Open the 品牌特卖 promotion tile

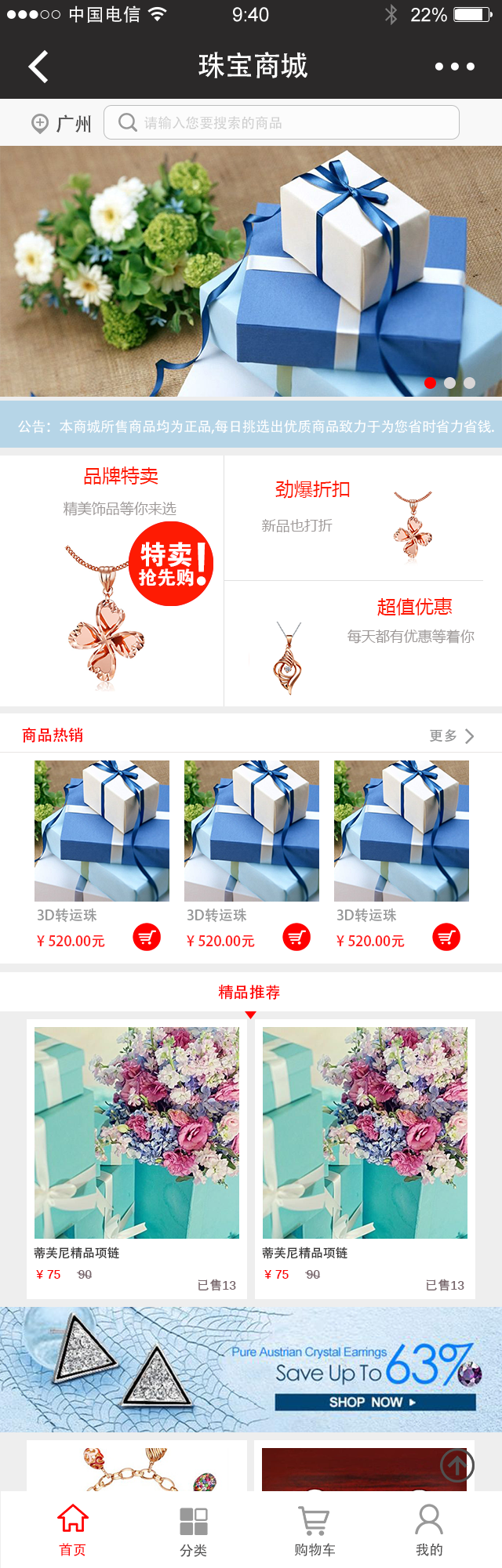(112, 580)
